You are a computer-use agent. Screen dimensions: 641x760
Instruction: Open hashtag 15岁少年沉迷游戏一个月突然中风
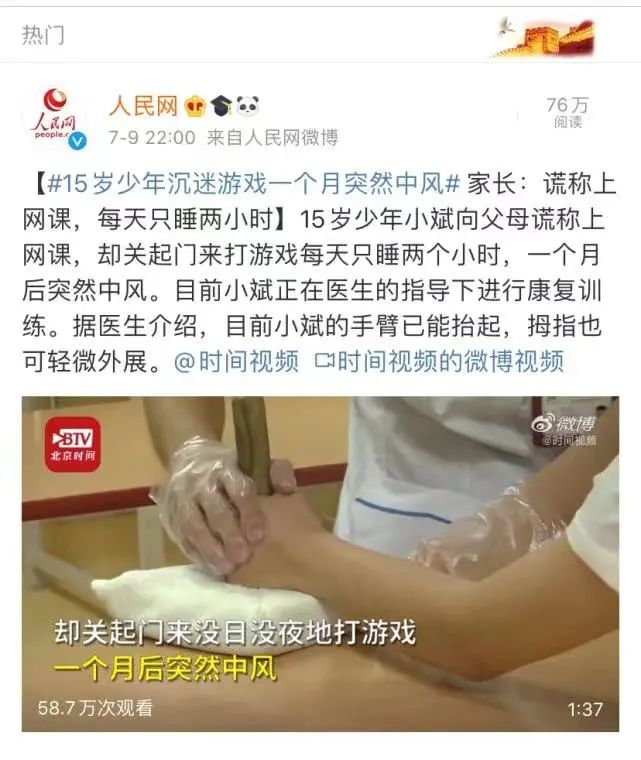253,184
